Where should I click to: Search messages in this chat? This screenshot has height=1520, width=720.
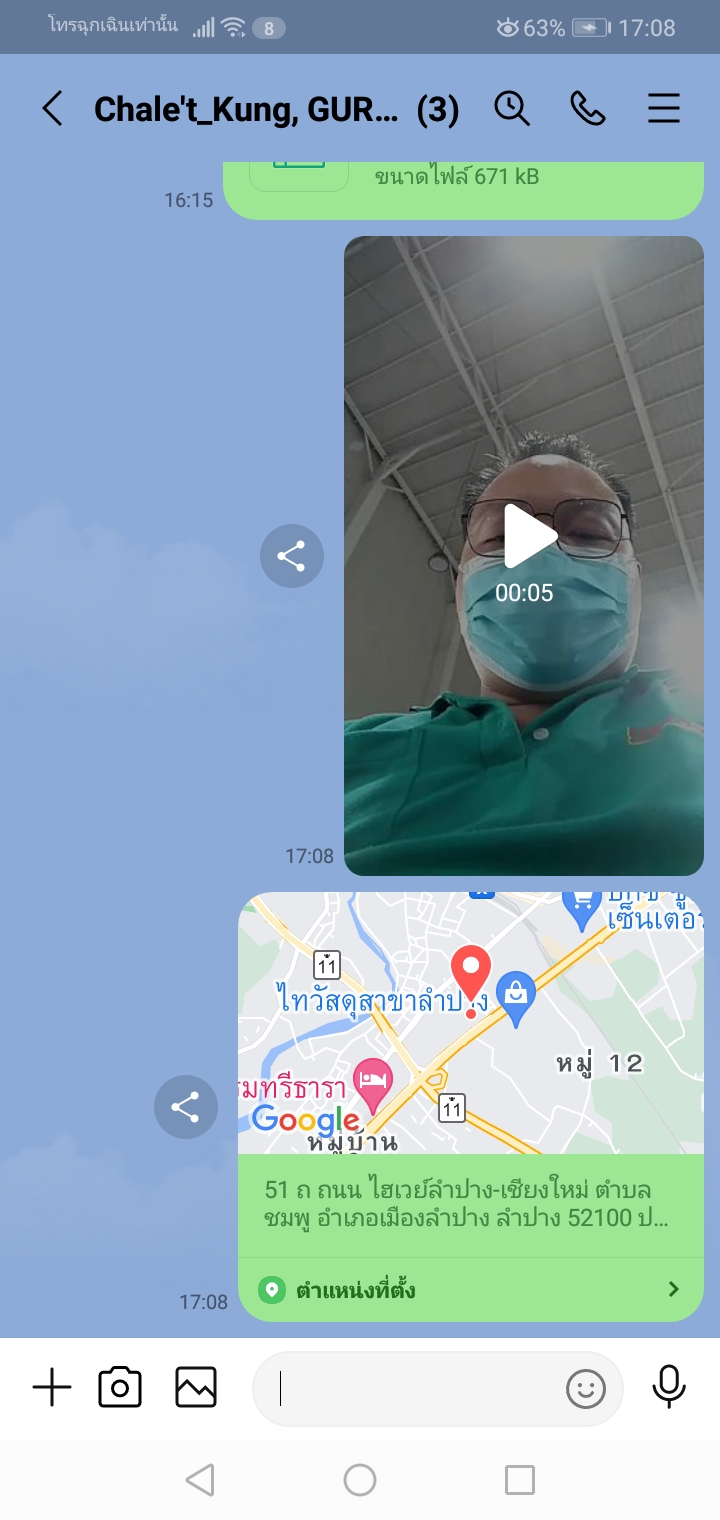[512, 108]
